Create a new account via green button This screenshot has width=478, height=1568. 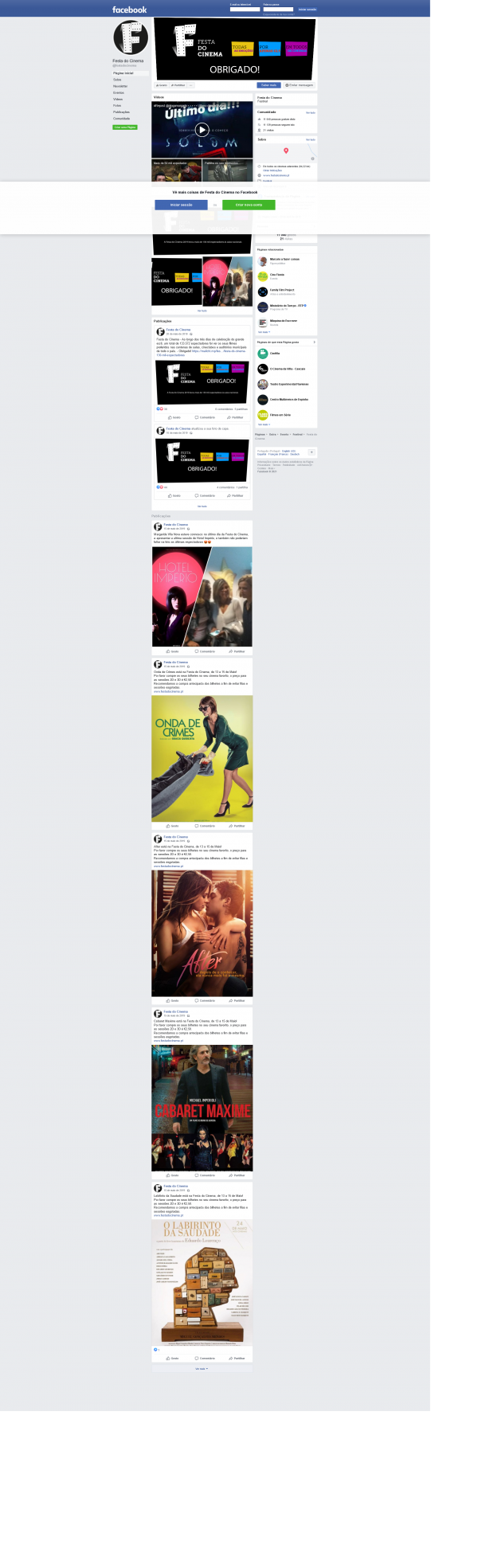click(x=249, y=205)
